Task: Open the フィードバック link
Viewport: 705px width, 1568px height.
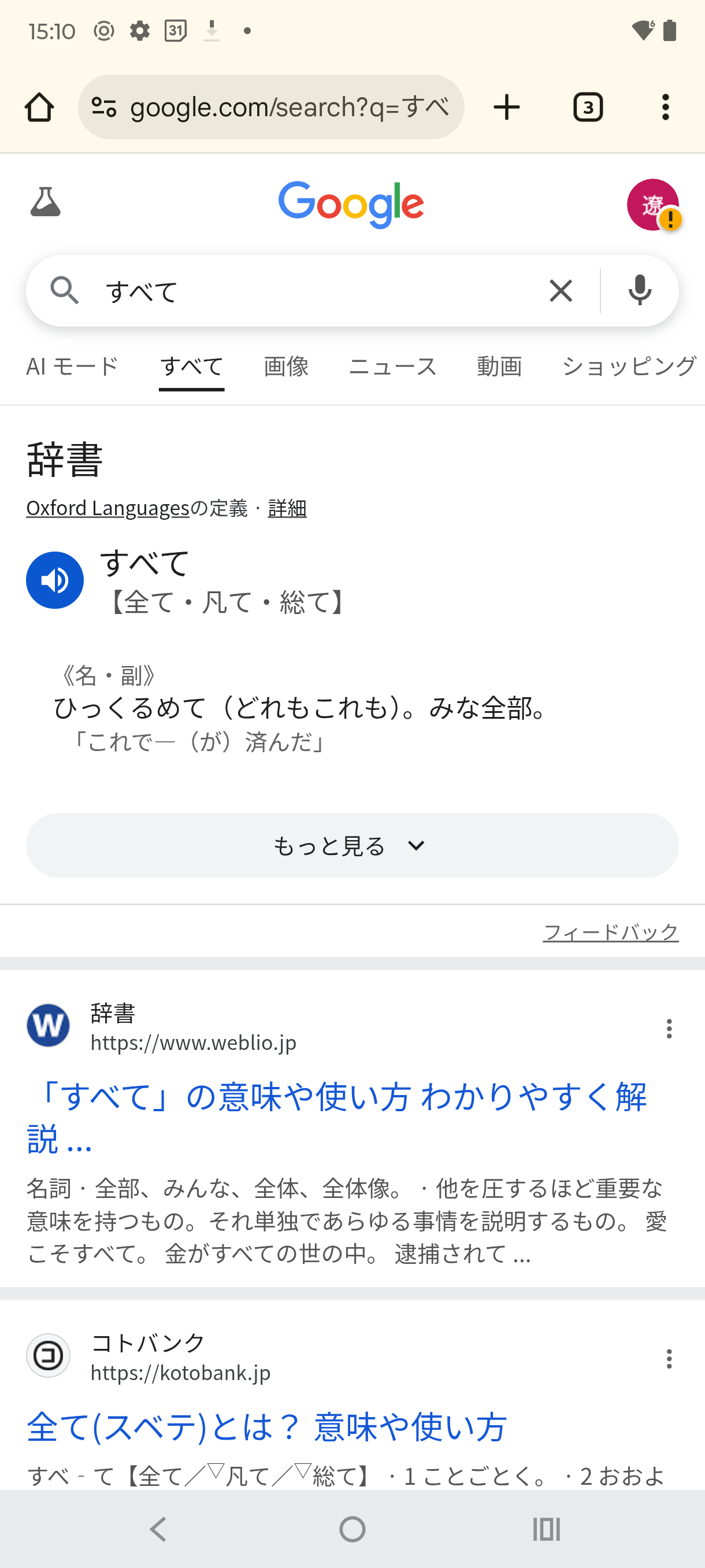Action: 610,931
